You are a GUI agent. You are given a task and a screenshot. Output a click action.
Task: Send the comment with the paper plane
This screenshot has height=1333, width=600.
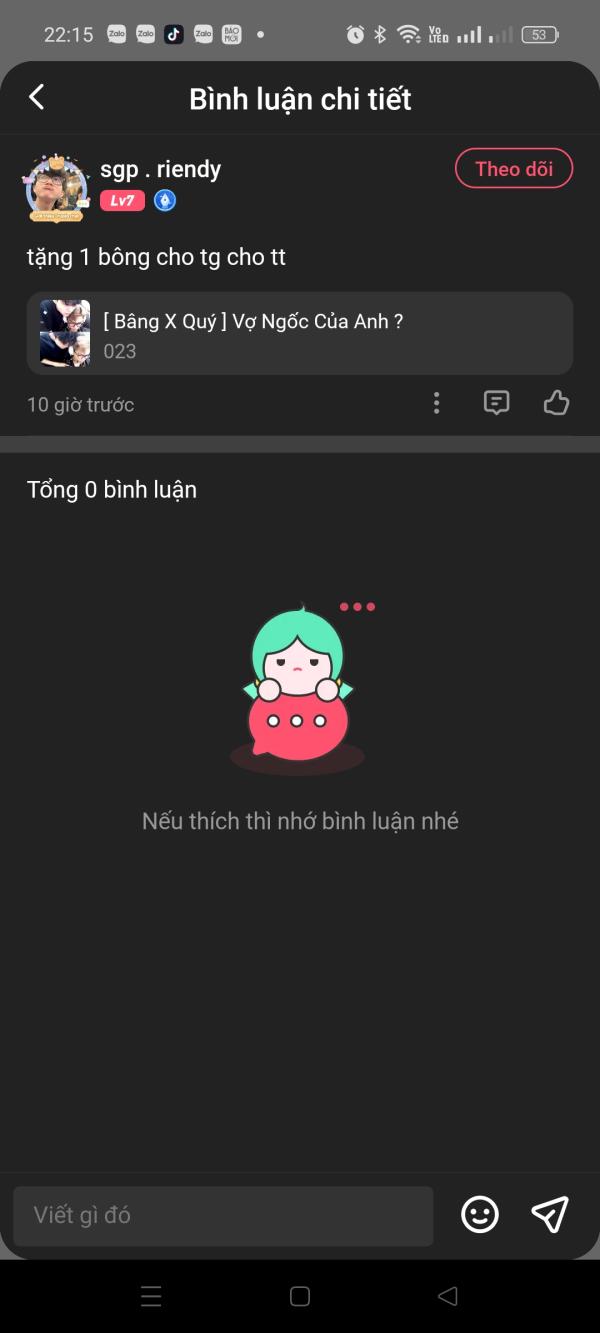click(550, 1215)
